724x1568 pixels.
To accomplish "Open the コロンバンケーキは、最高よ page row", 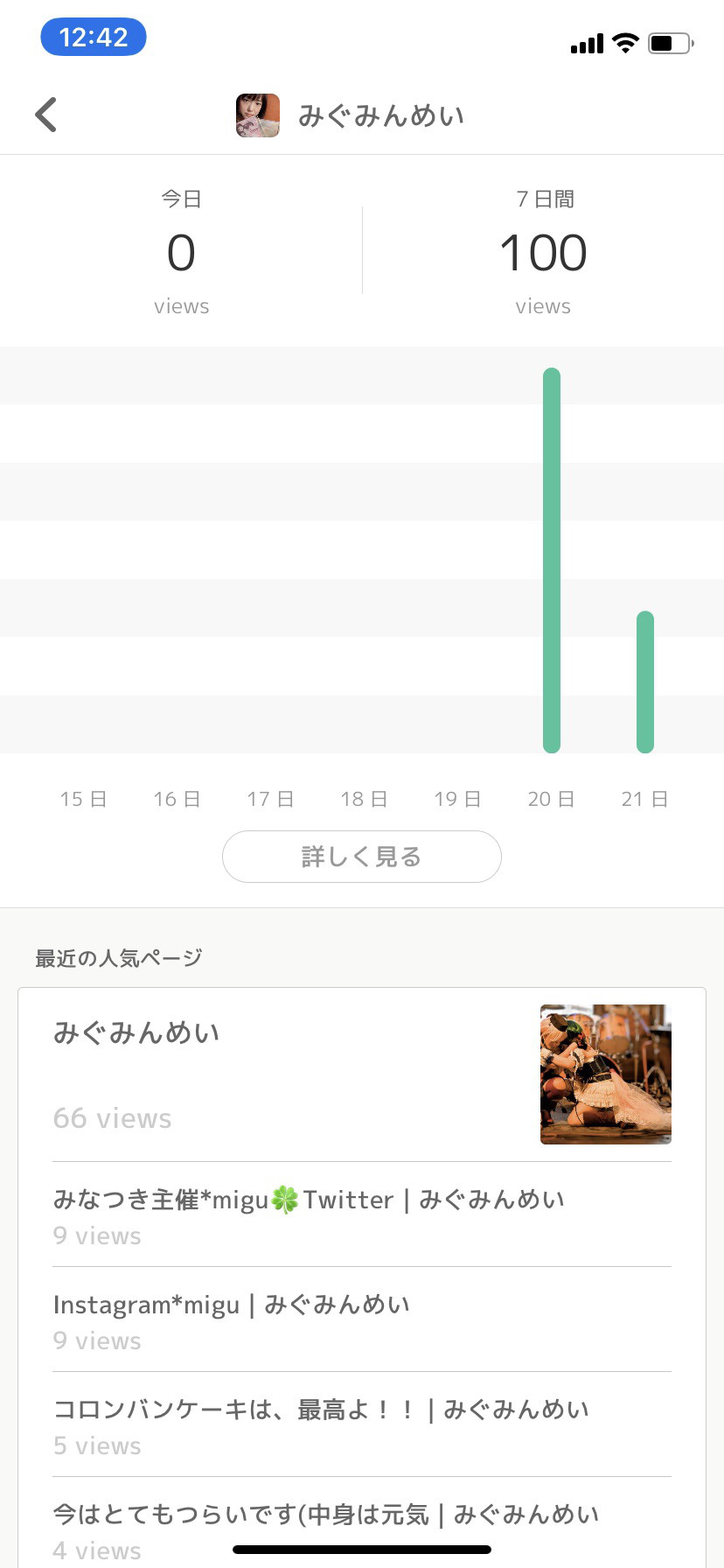I will coord(362,1424).
